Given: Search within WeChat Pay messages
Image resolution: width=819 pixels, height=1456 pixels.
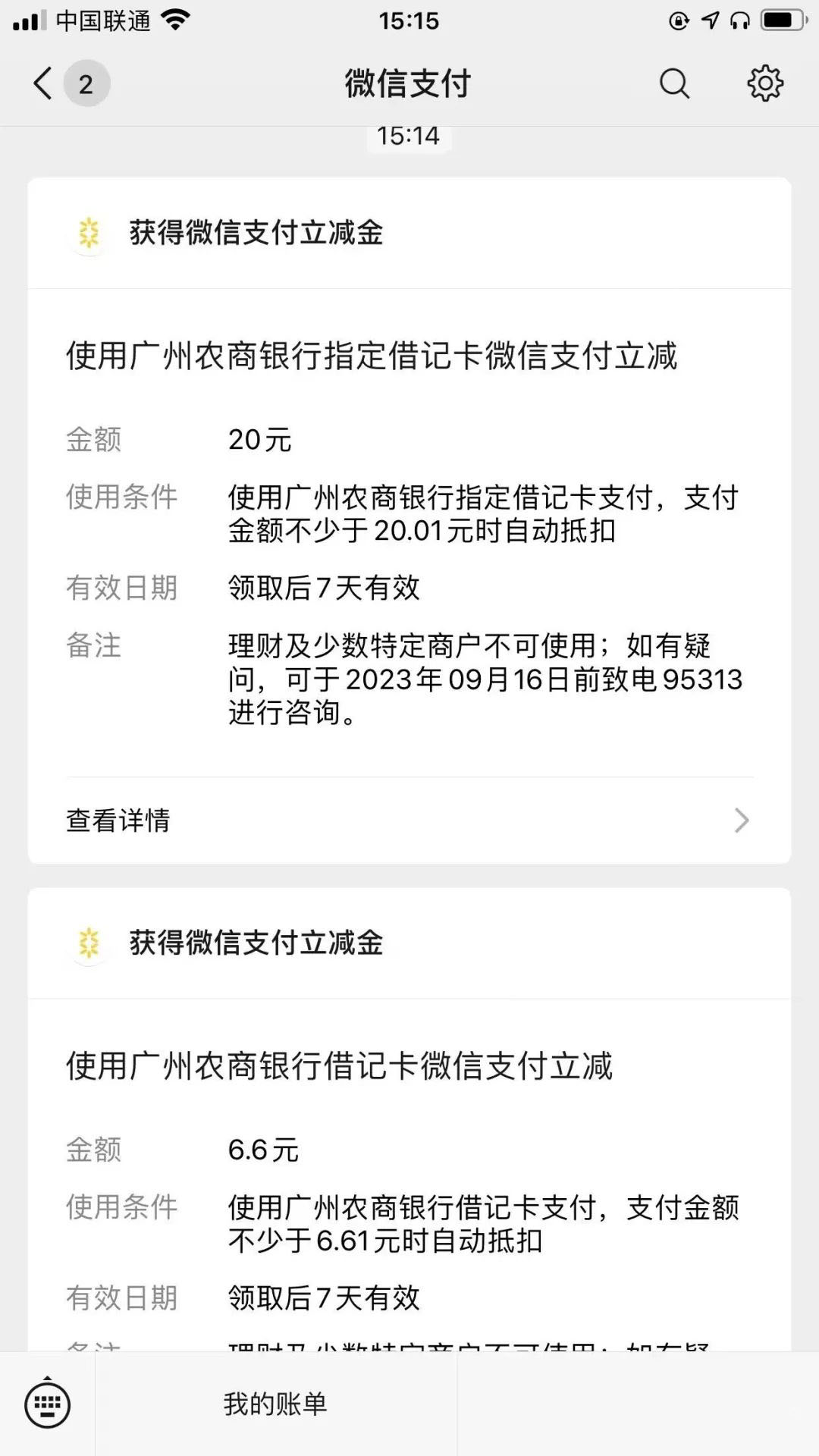Looking at the screenshot, I should click(x=674, y=83).
